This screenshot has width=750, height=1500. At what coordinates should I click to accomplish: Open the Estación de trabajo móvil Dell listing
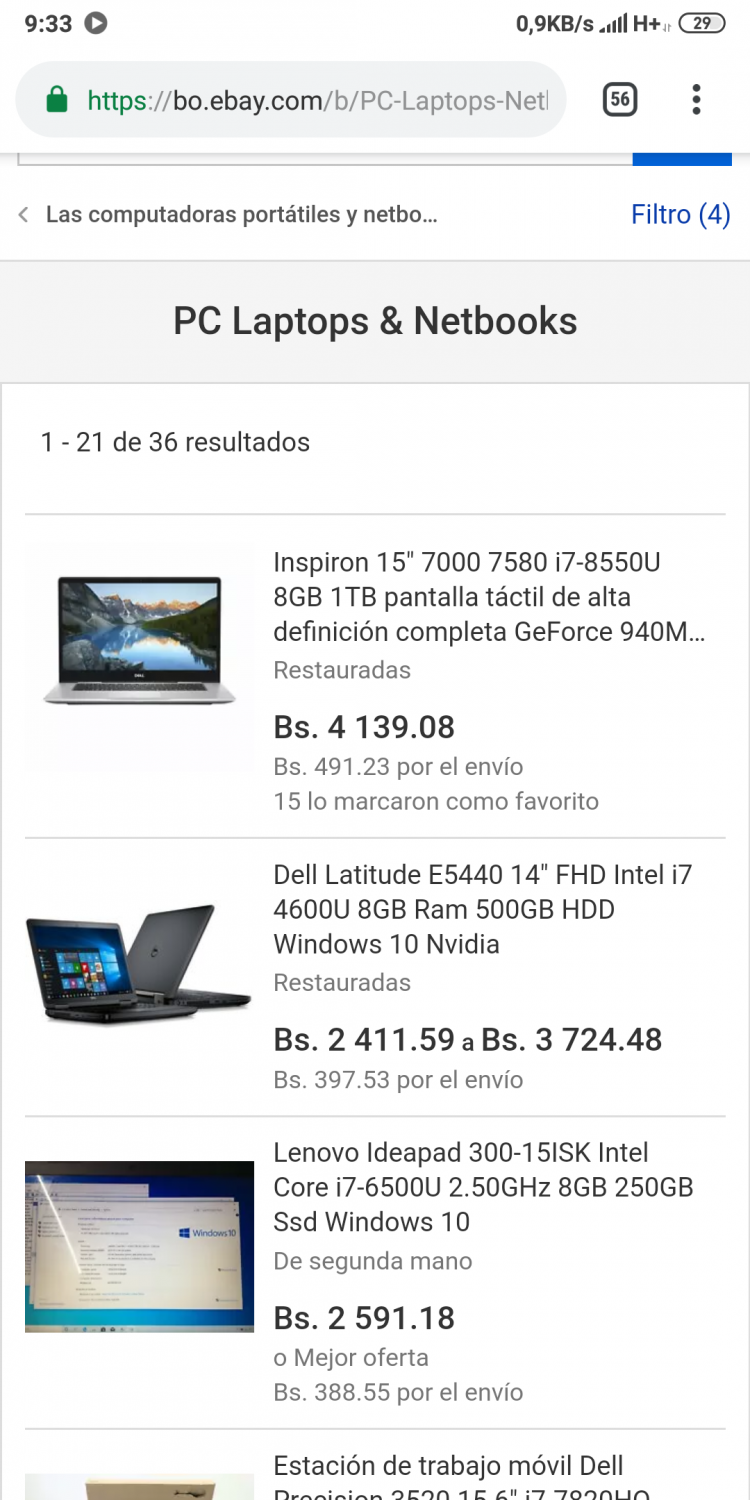pos(448,1476)
